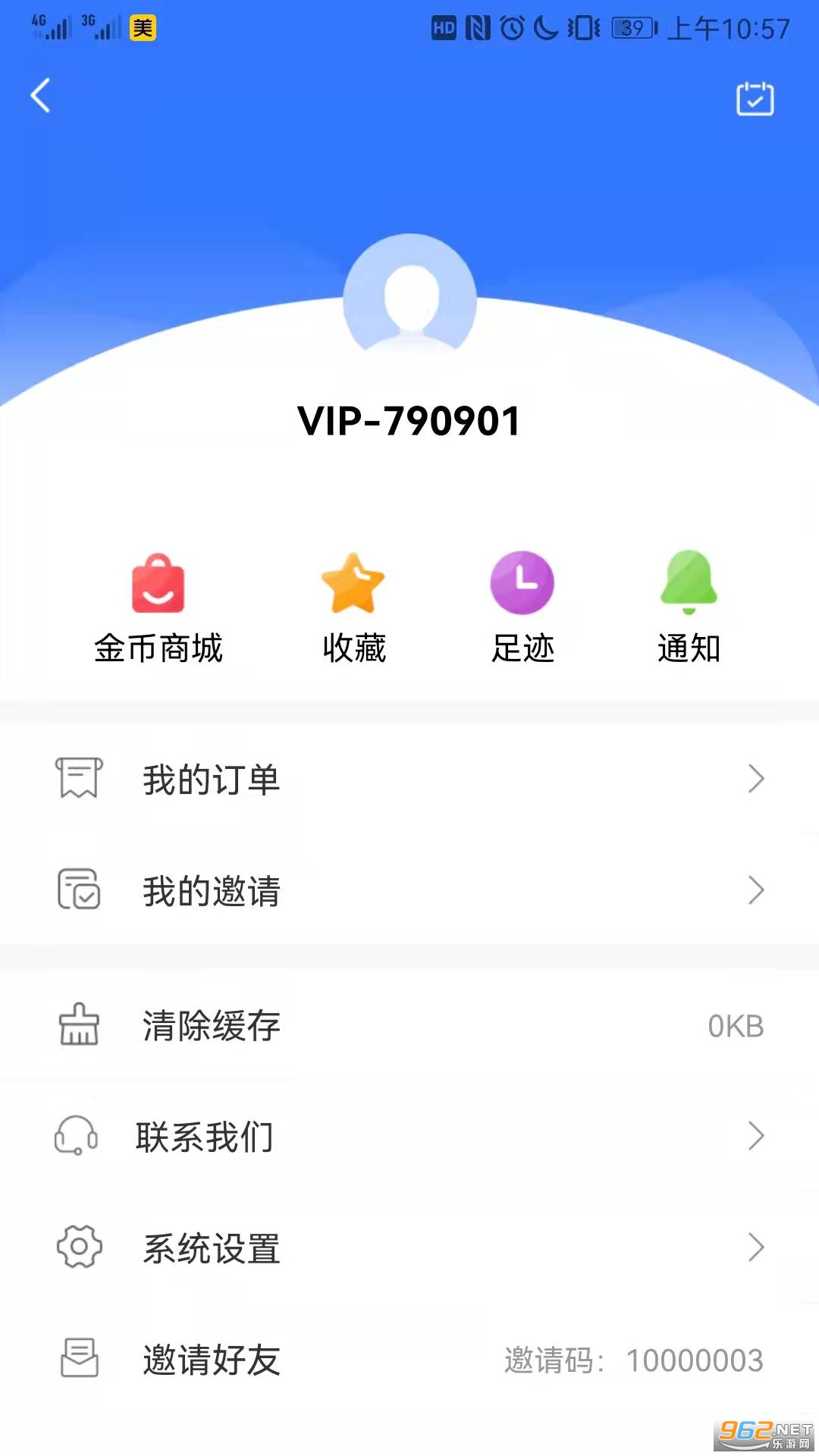This screenshot has height=1456, width=819.
Task: Check 通知 notifications
Action: click(x=689, y=608)
